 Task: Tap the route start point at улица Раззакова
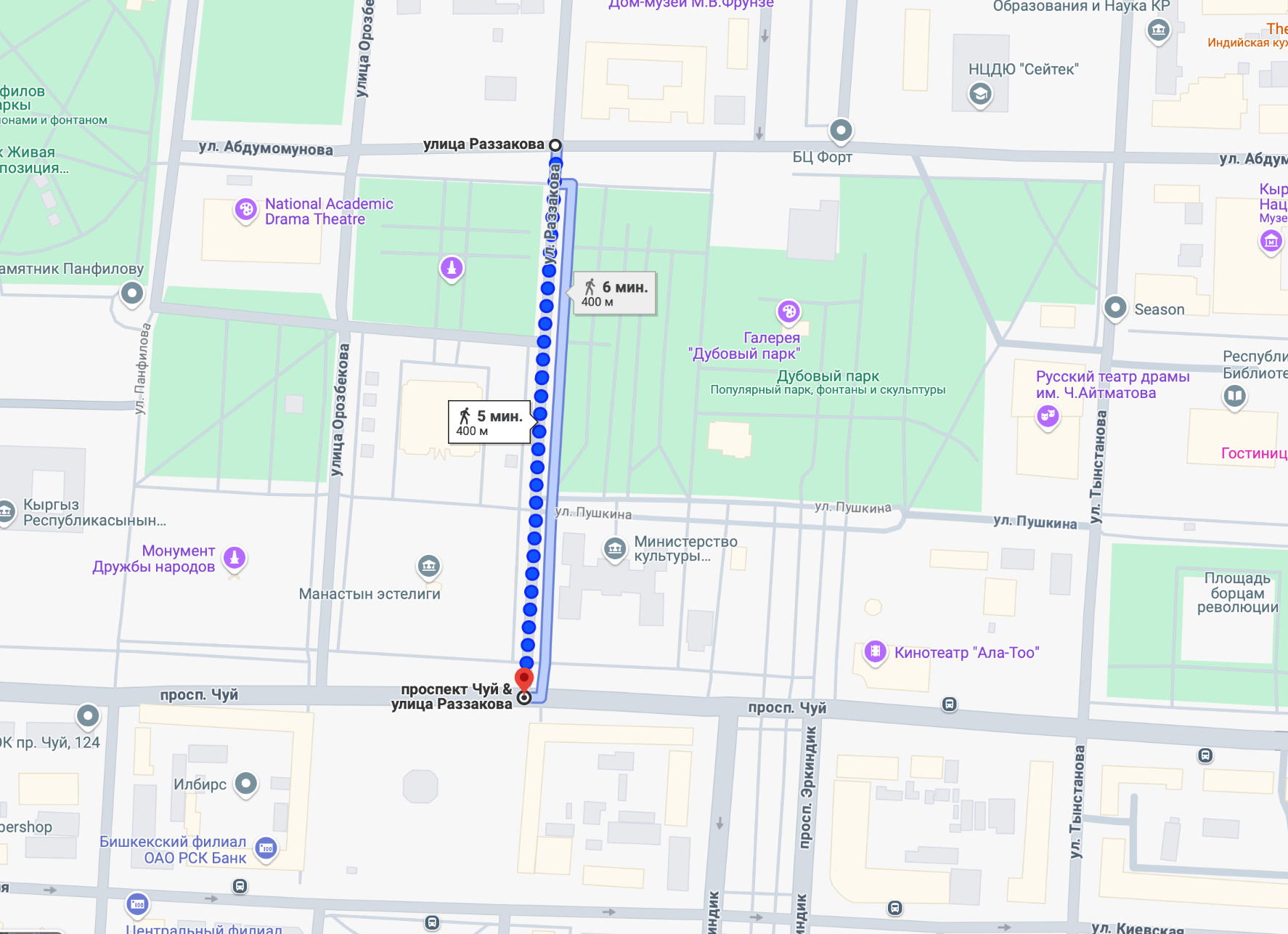(555, 145)
